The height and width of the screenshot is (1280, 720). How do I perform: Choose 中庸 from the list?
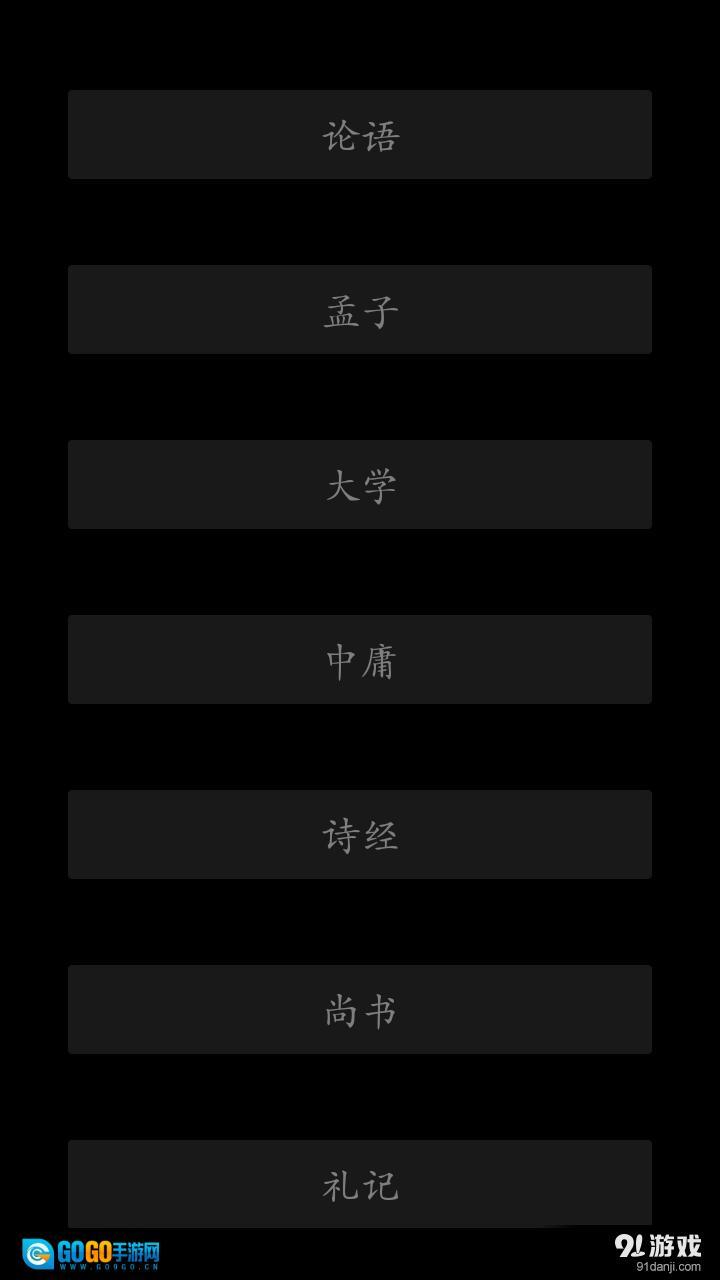360,660
